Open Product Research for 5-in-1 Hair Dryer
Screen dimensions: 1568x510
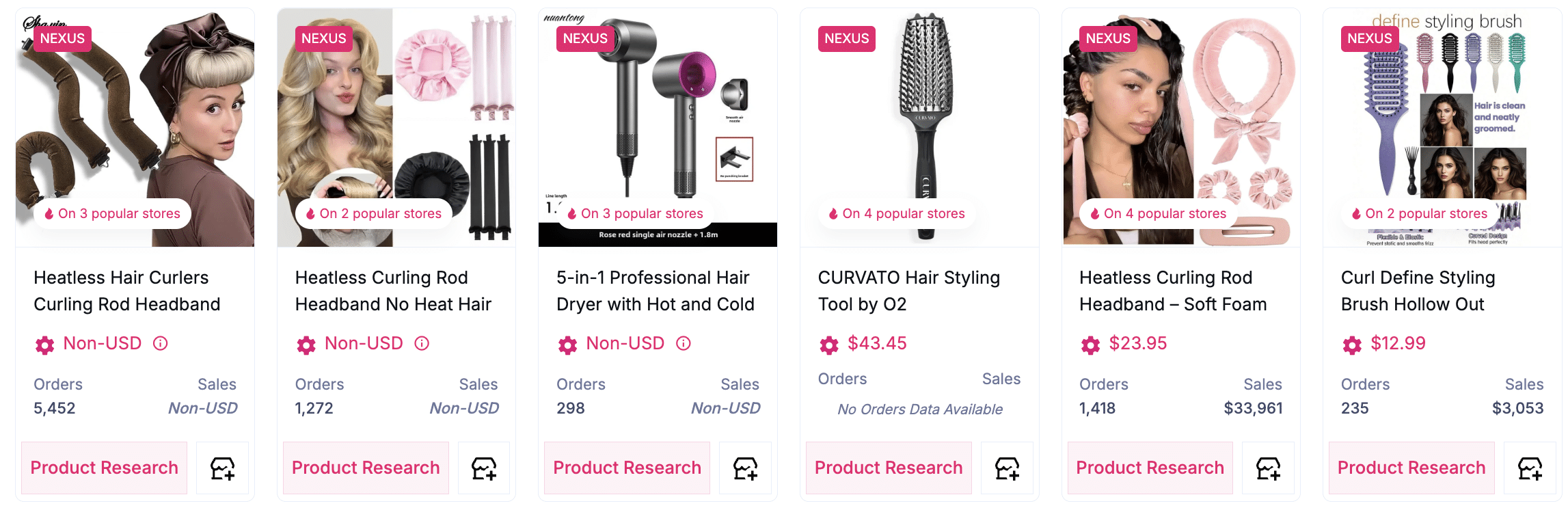click(627, 468)
